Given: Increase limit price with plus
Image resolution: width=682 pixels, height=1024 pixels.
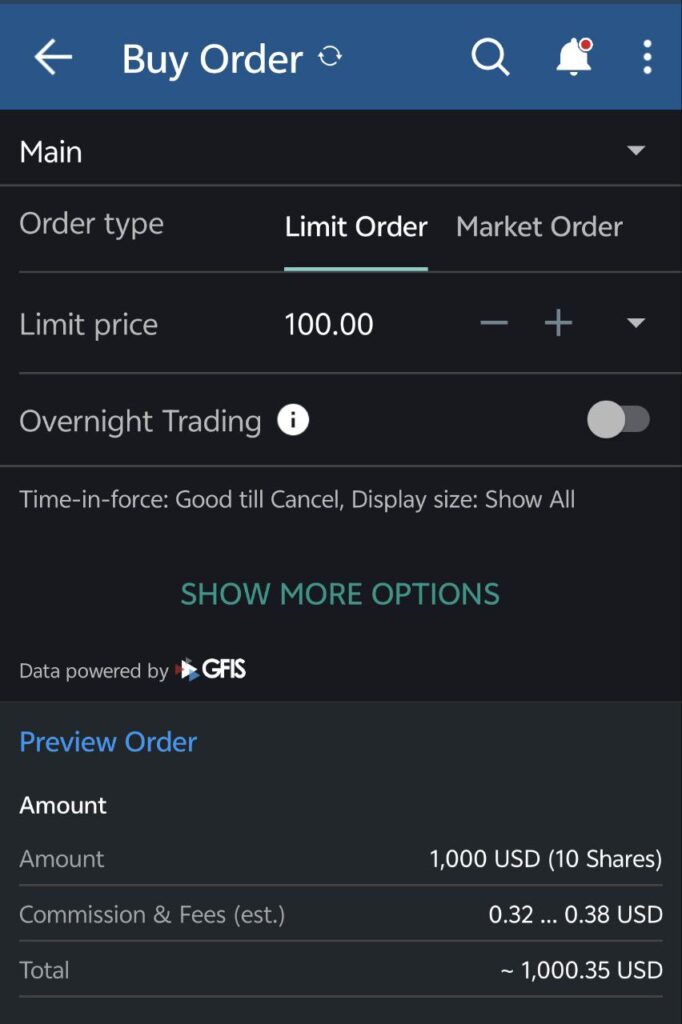Looking at the screenshot, I should coord(558,323).
